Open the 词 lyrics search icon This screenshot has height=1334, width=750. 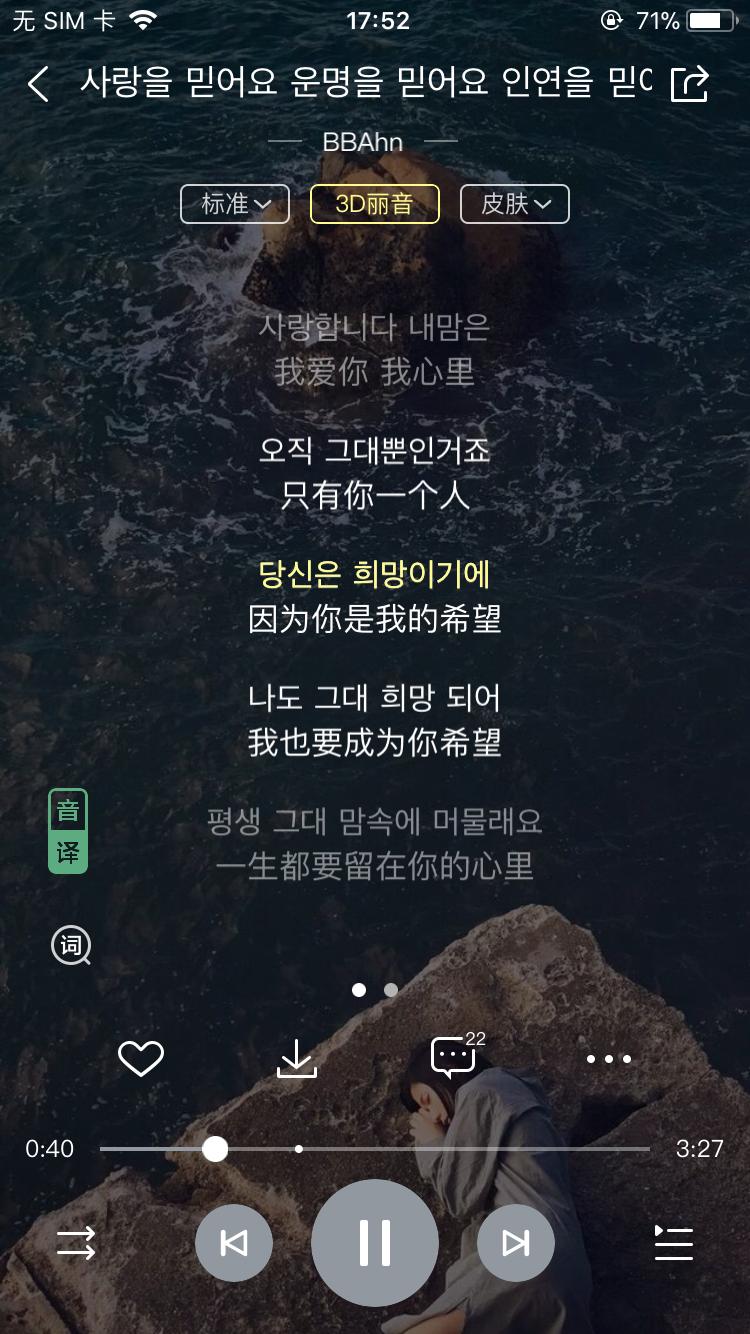pyautogui.click(x=68, y=944)
